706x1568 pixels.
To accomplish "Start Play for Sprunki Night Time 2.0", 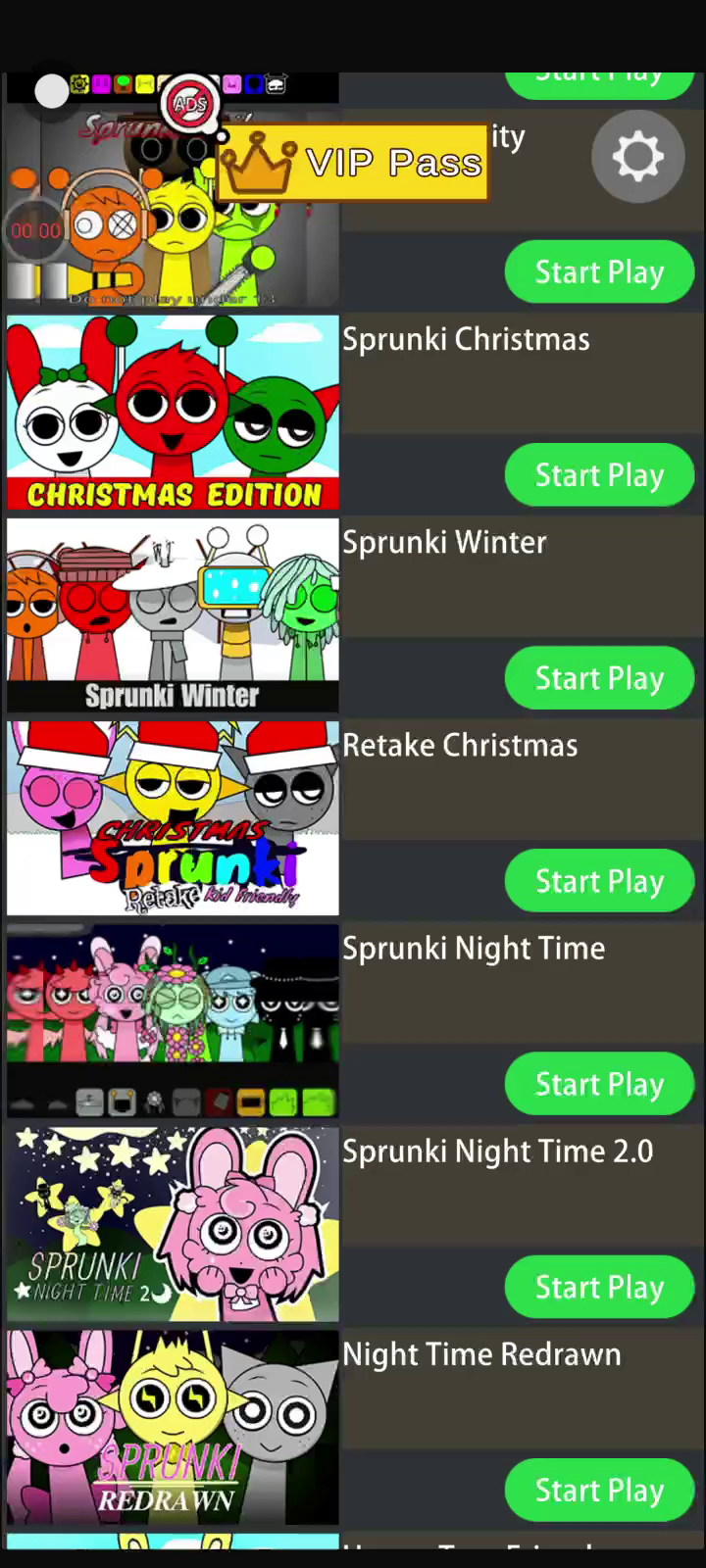I will [600, 1287].
